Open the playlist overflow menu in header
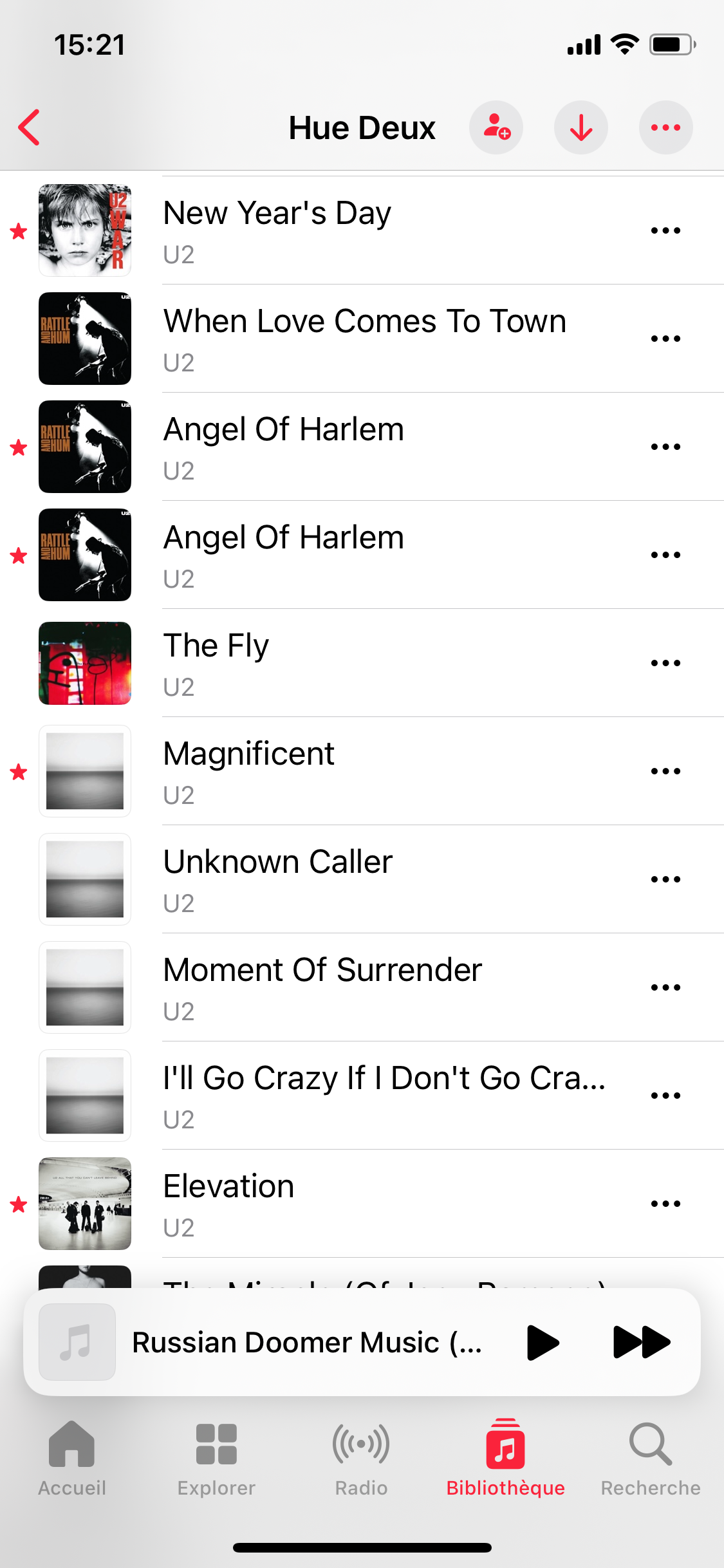 pos(666,127)
